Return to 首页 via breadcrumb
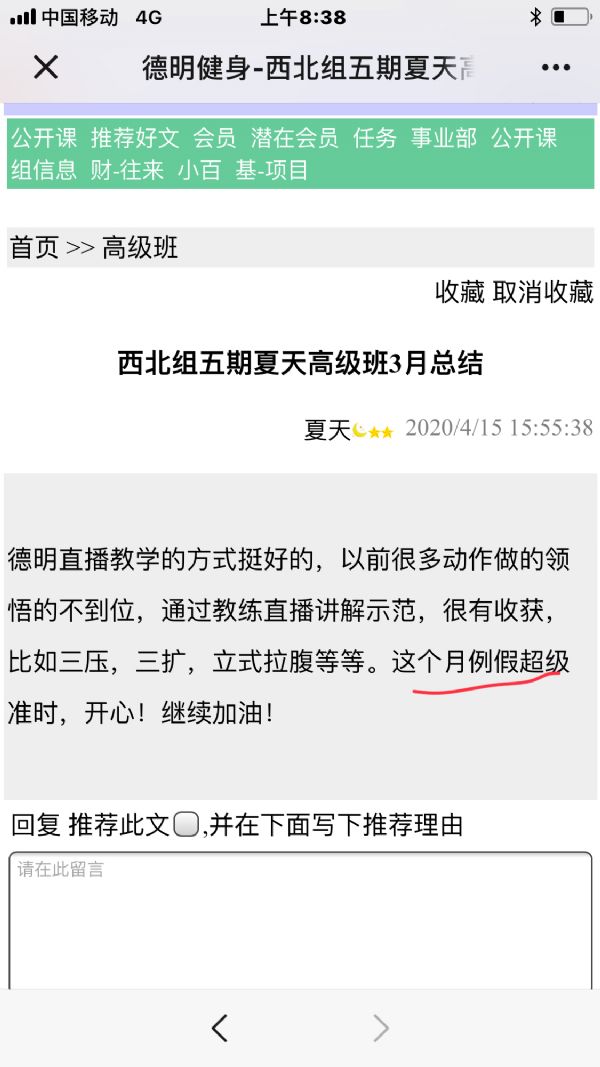 (x=35, y=248)
